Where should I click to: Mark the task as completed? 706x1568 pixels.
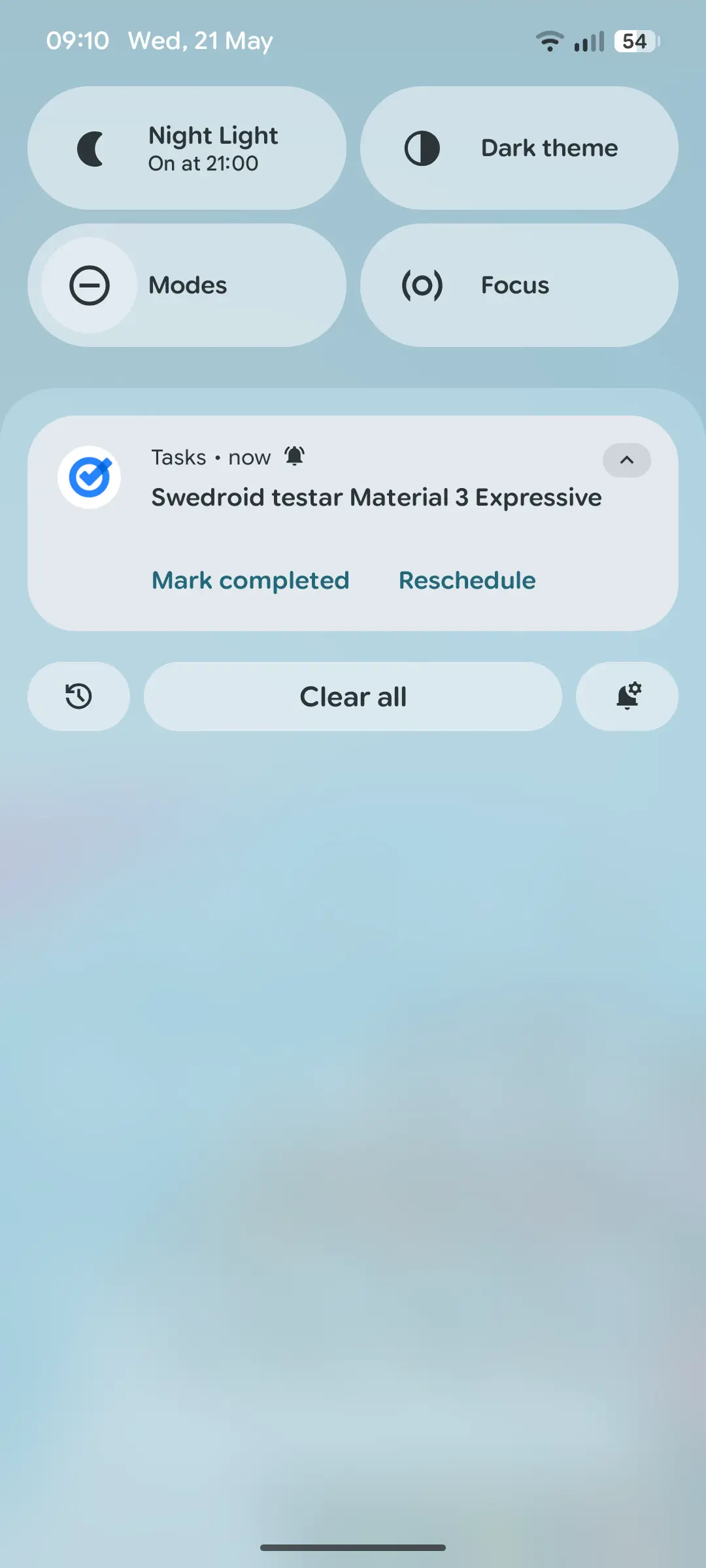[x=250, y=580]
